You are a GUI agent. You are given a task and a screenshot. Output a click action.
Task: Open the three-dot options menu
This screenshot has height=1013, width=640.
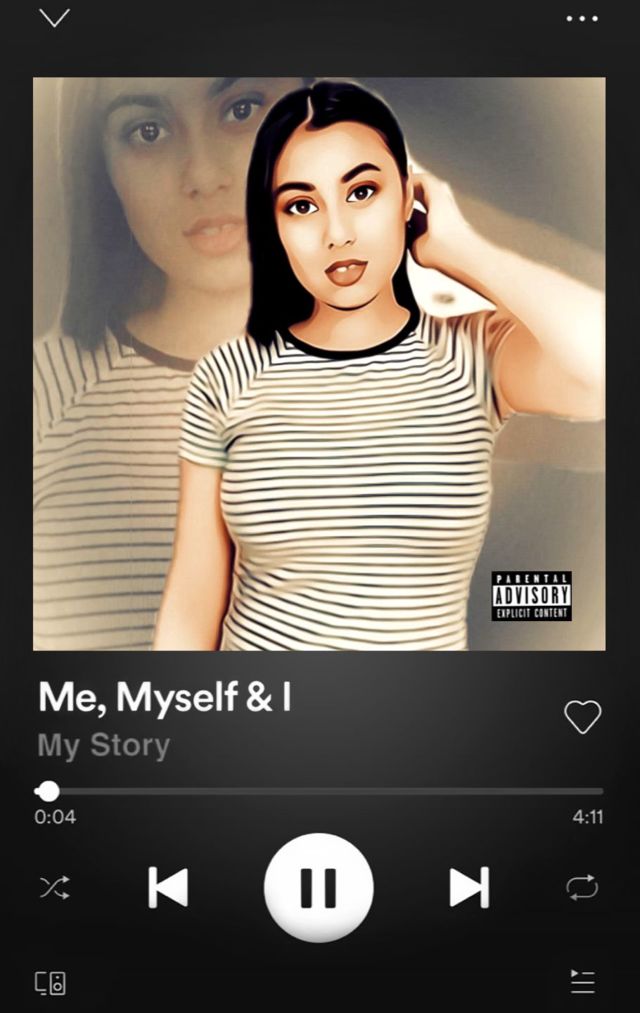[x=581, y=19]
